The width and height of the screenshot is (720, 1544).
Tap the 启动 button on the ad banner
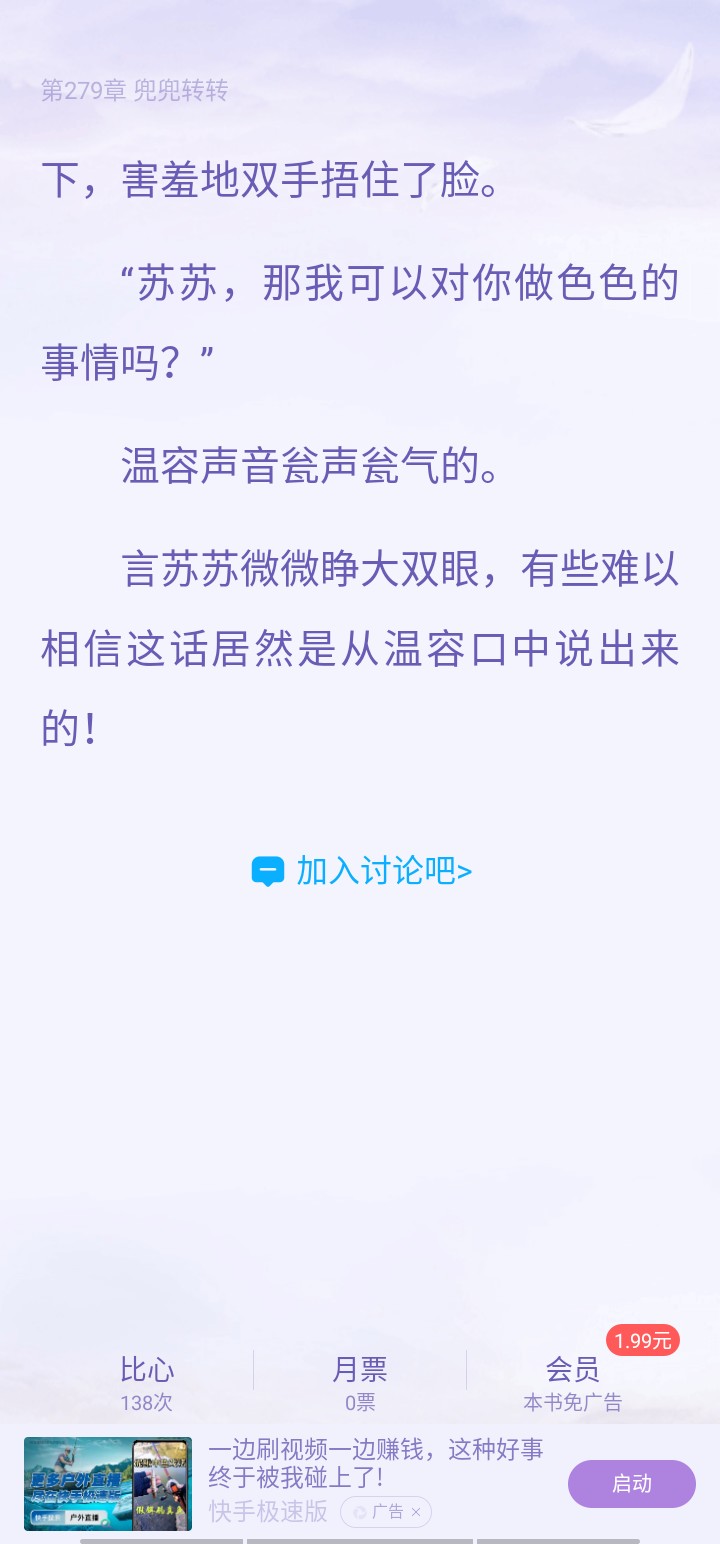(x=631, y=1484)
